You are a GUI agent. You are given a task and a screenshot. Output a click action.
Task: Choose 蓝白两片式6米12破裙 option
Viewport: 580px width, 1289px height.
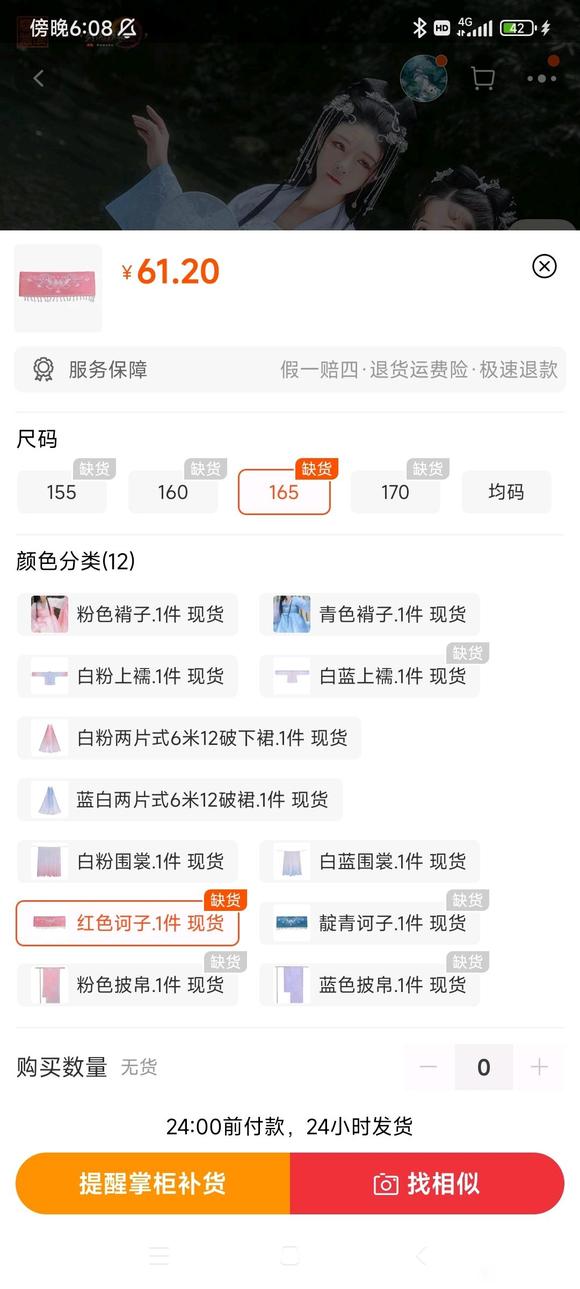[x=179, y=800]
